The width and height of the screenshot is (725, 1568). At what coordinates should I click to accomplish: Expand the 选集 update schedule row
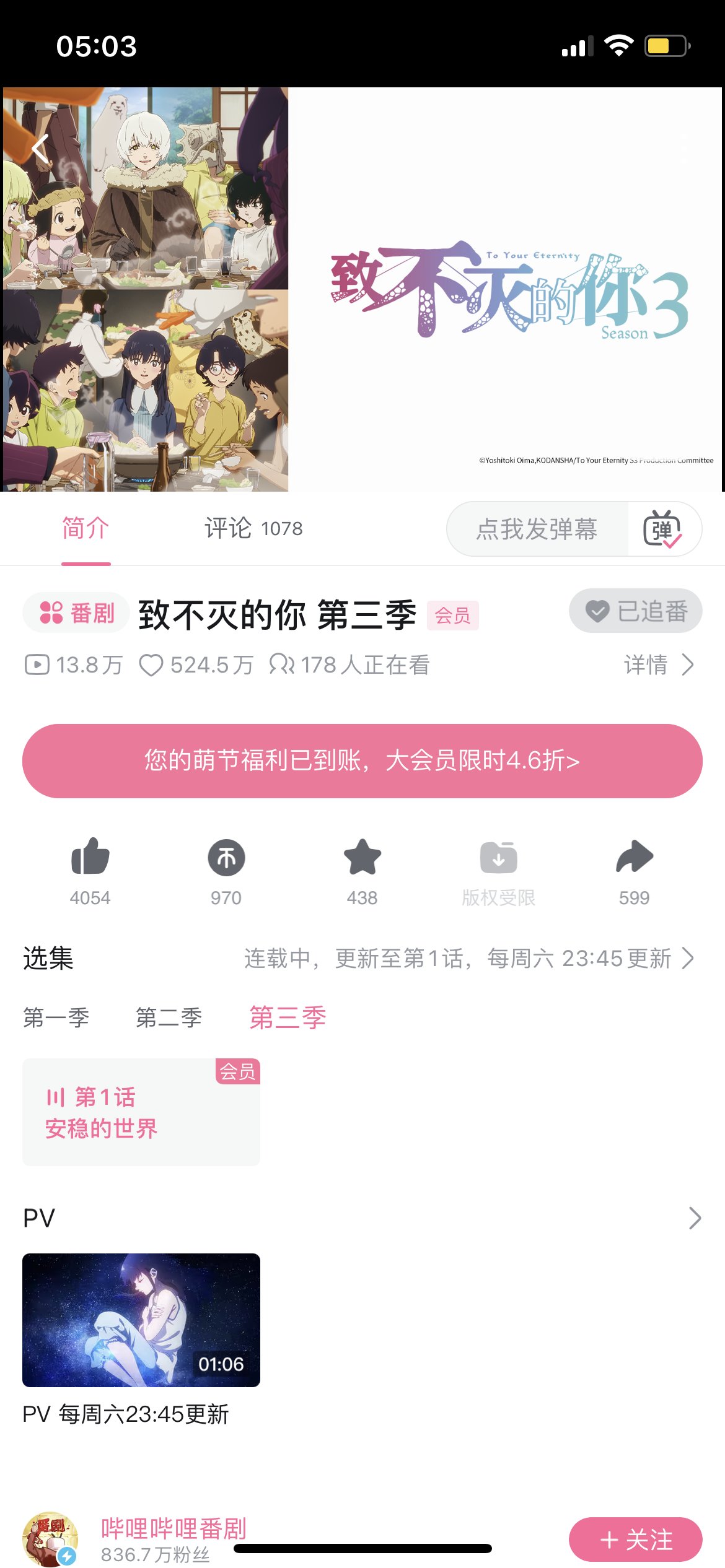(x=468, y=959)
